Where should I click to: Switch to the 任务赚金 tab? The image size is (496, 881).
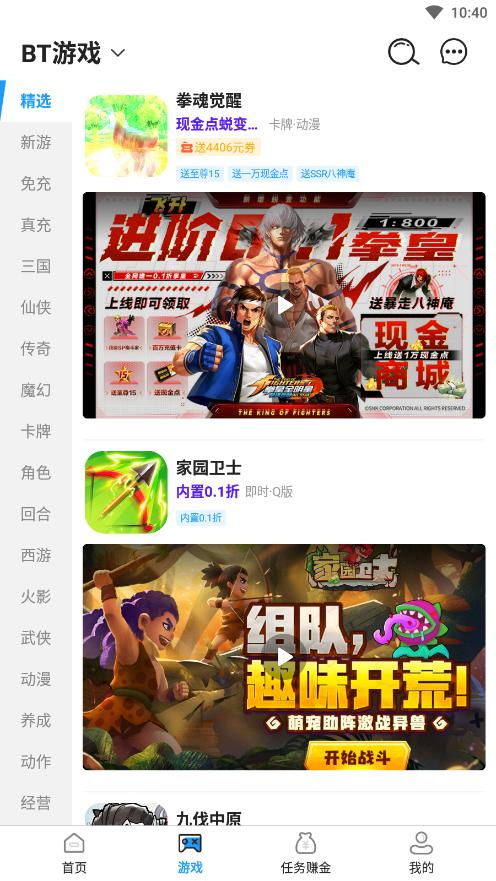306,853
